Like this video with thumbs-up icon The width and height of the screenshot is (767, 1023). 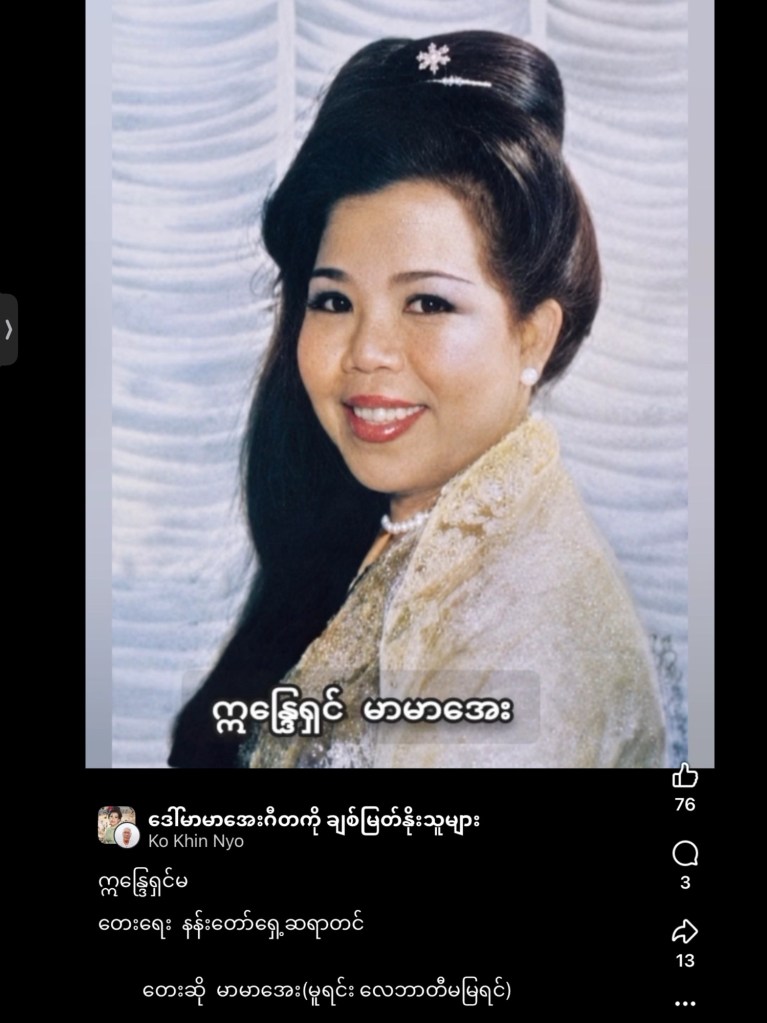pos(685,776)
